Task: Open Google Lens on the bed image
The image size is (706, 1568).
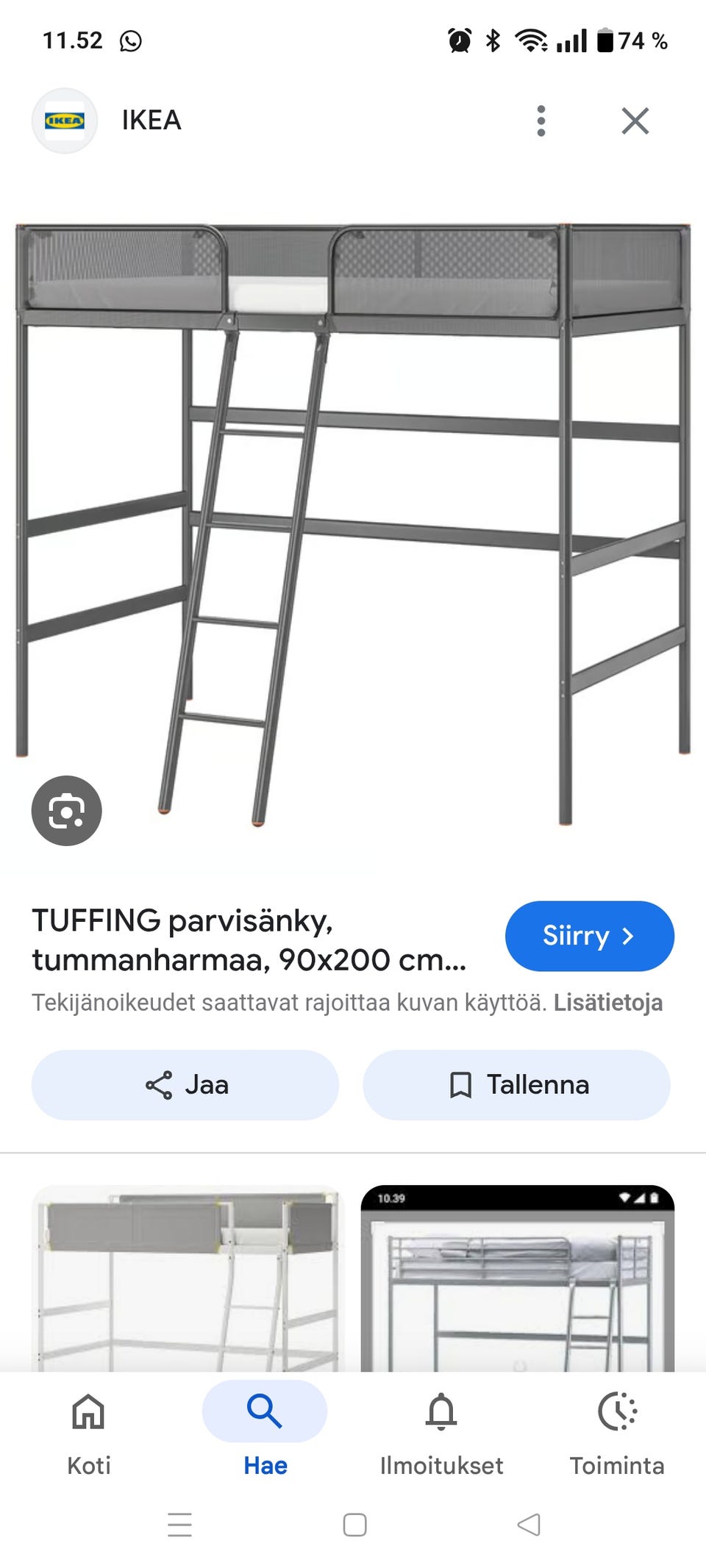Action: coord(65,809)
